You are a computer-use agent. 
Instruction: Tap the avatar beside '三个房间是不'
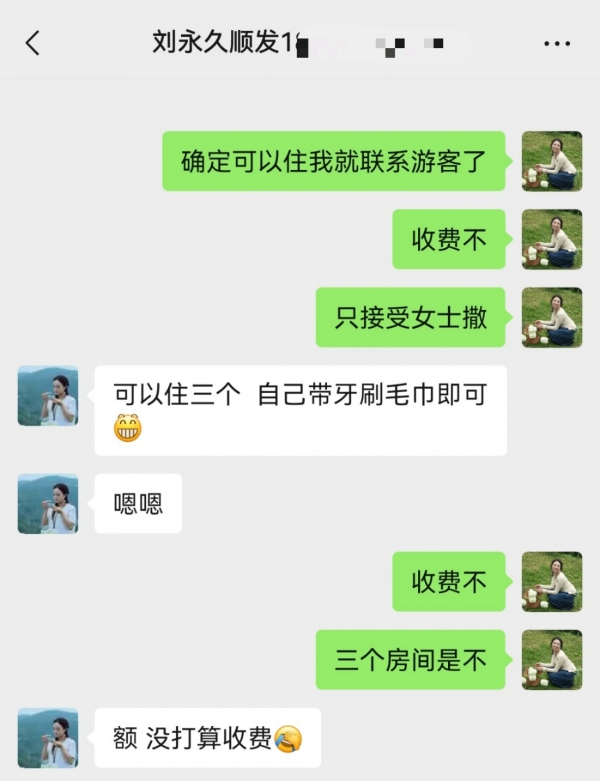coord(551,659)
